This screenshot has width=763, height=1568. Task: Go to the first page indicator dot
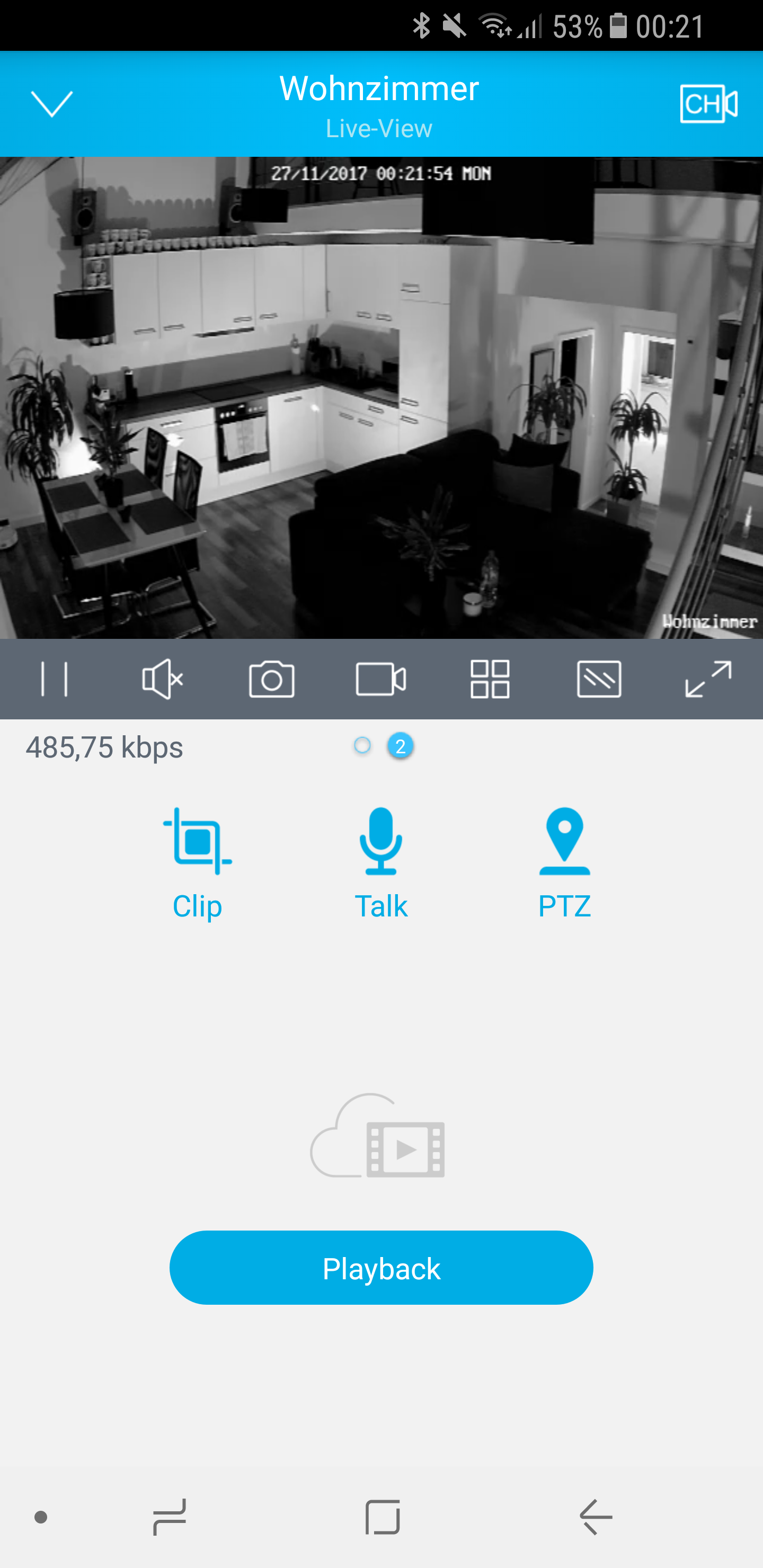click(x=362, y=746)
